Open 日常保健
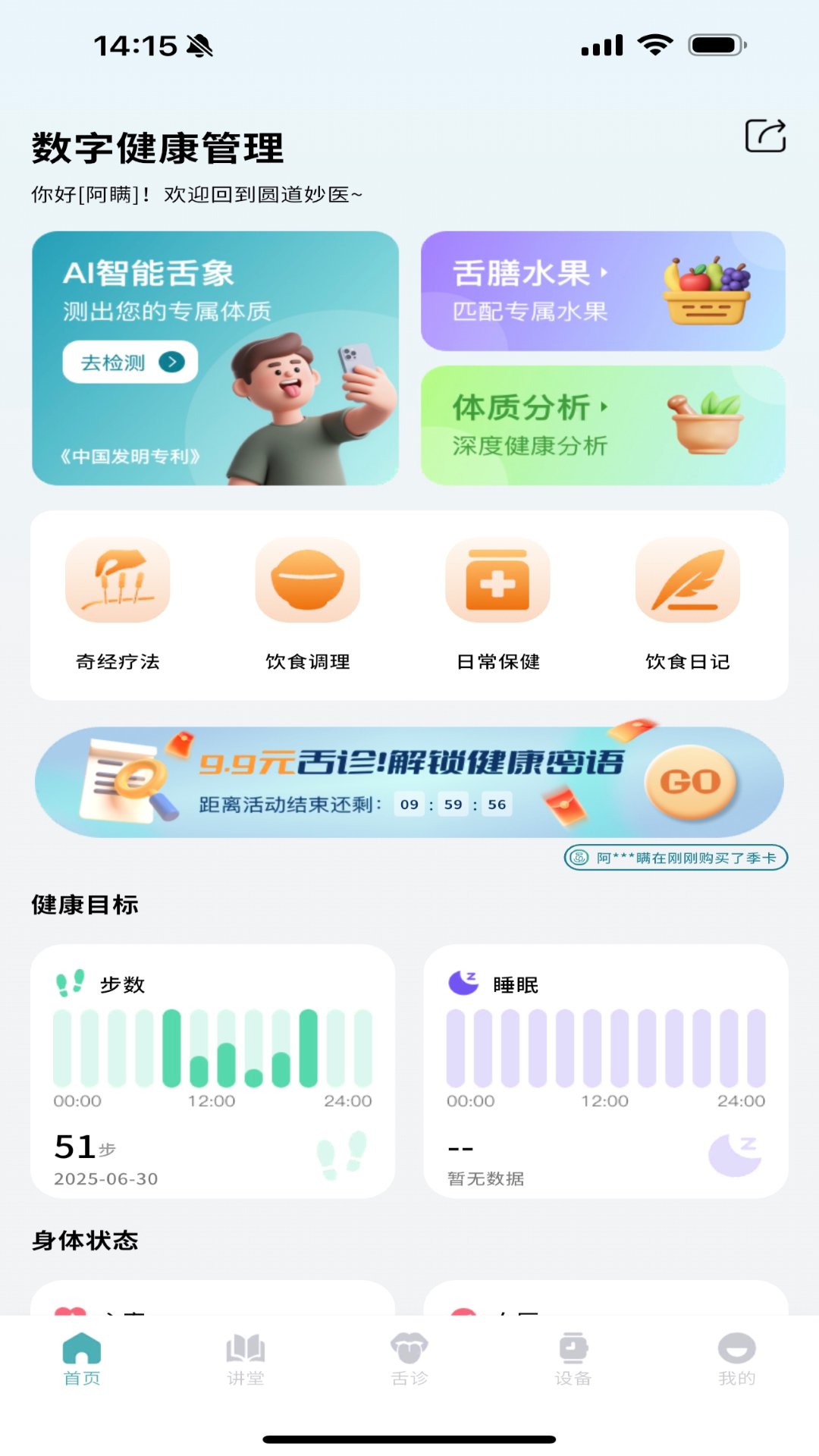 tap(498, 604)
